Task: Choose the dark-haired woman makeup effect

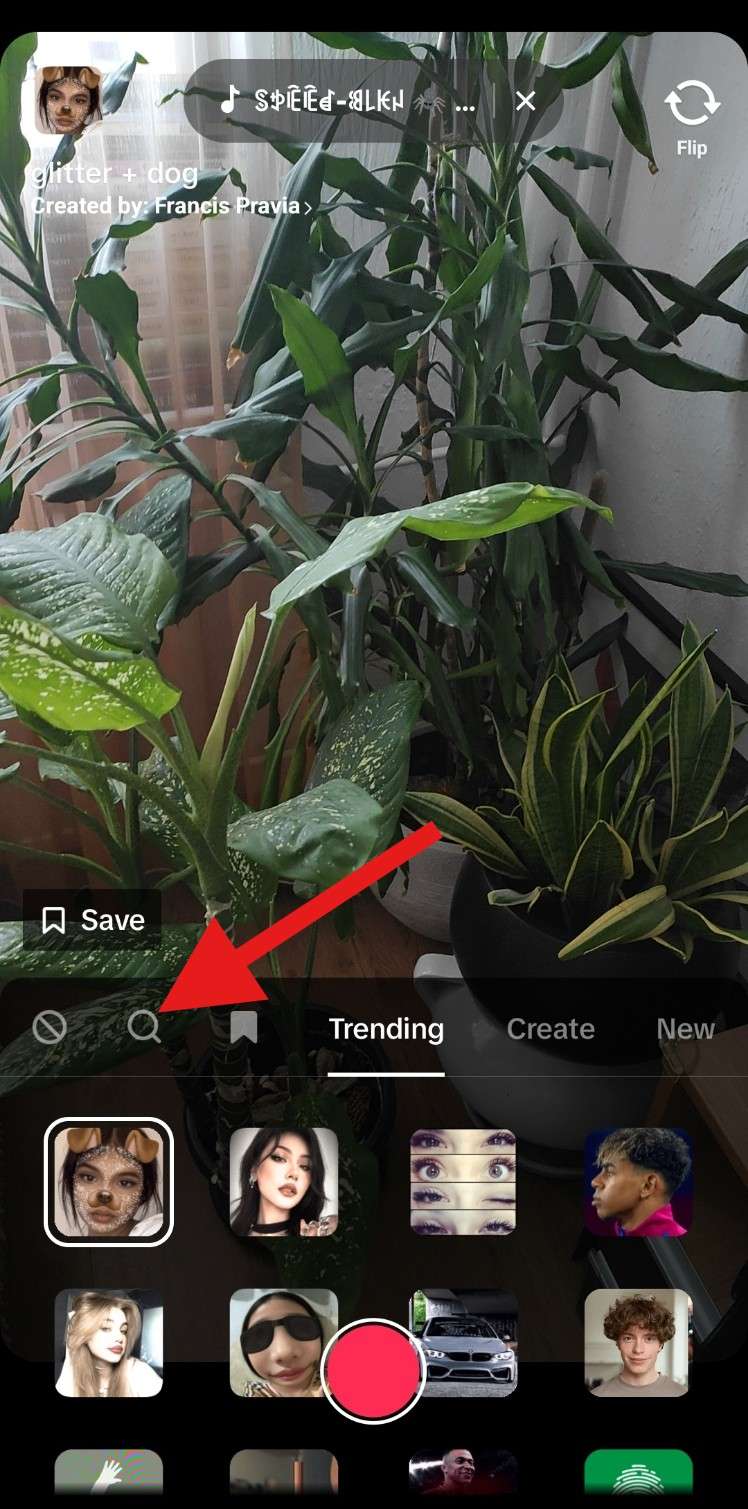Action: (x=284, y=1182)
